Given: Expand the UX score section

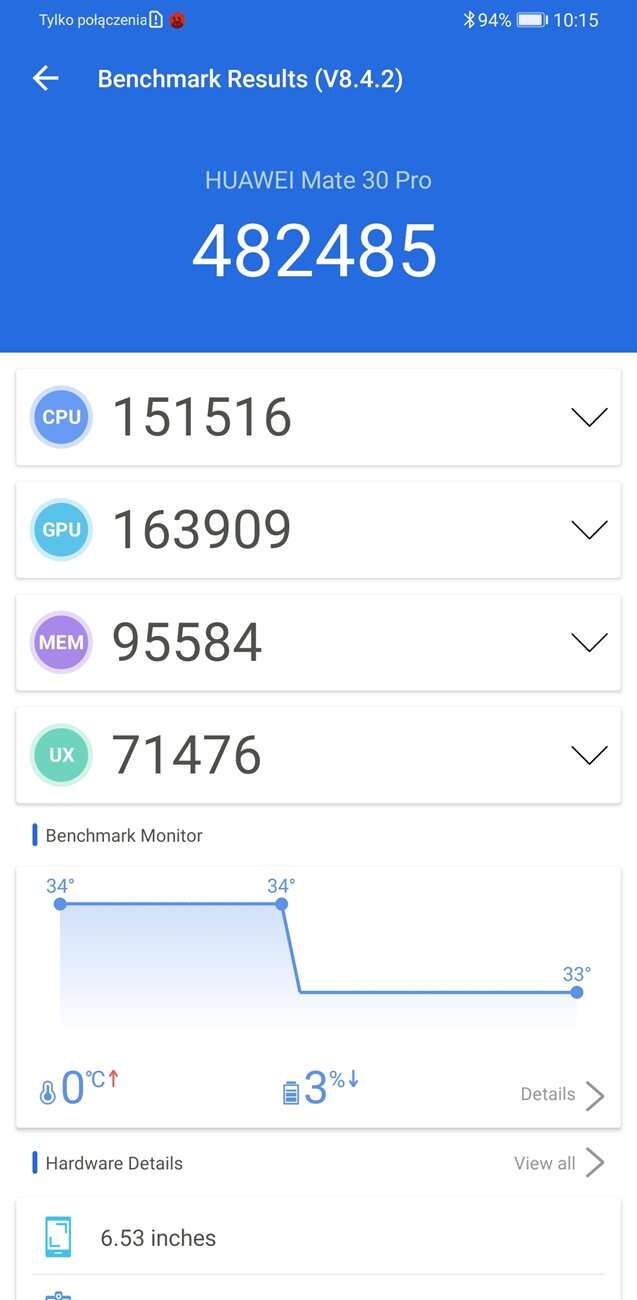Looking at the screenshot, I should pyautogui.click(x=588, y=755).
